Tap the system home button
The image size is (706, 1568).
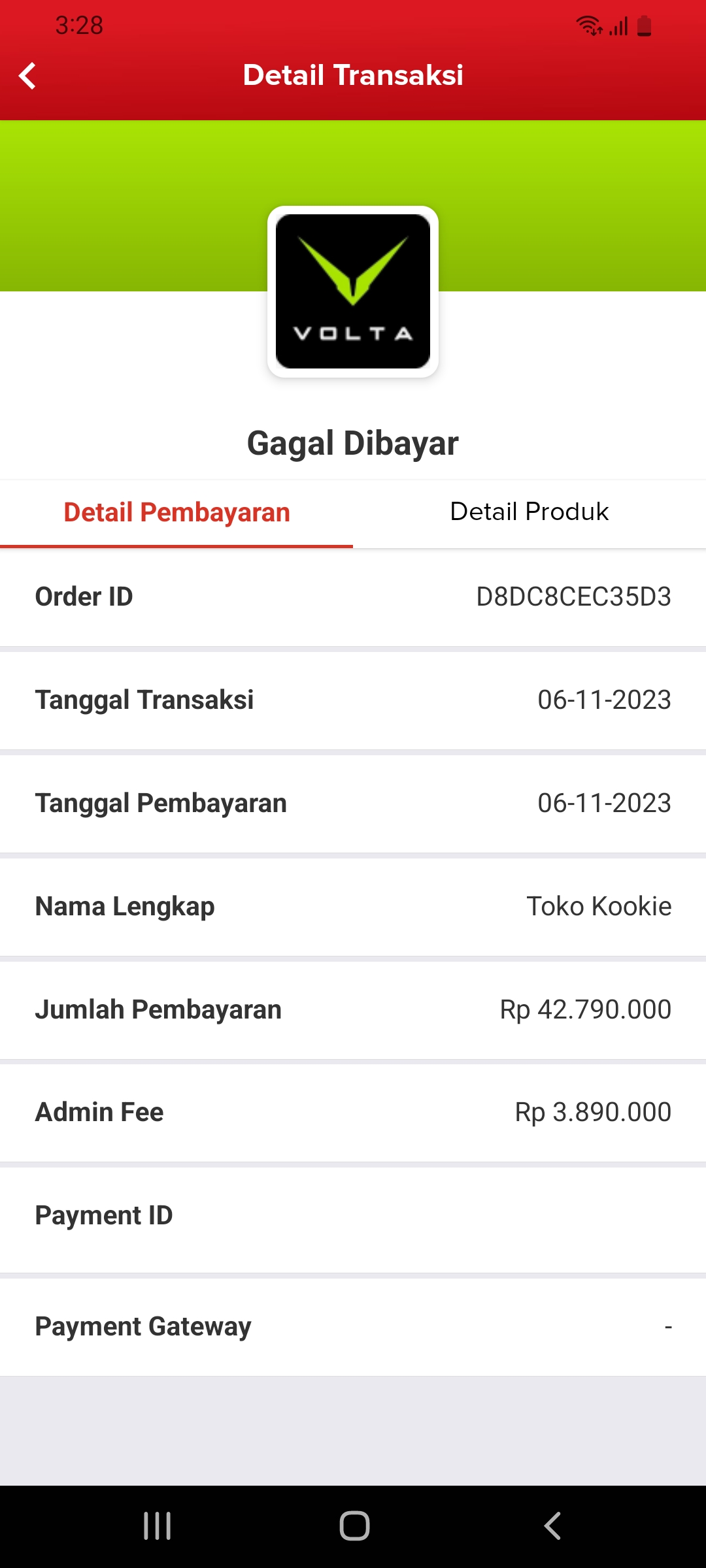click(x=354, y=1526)
